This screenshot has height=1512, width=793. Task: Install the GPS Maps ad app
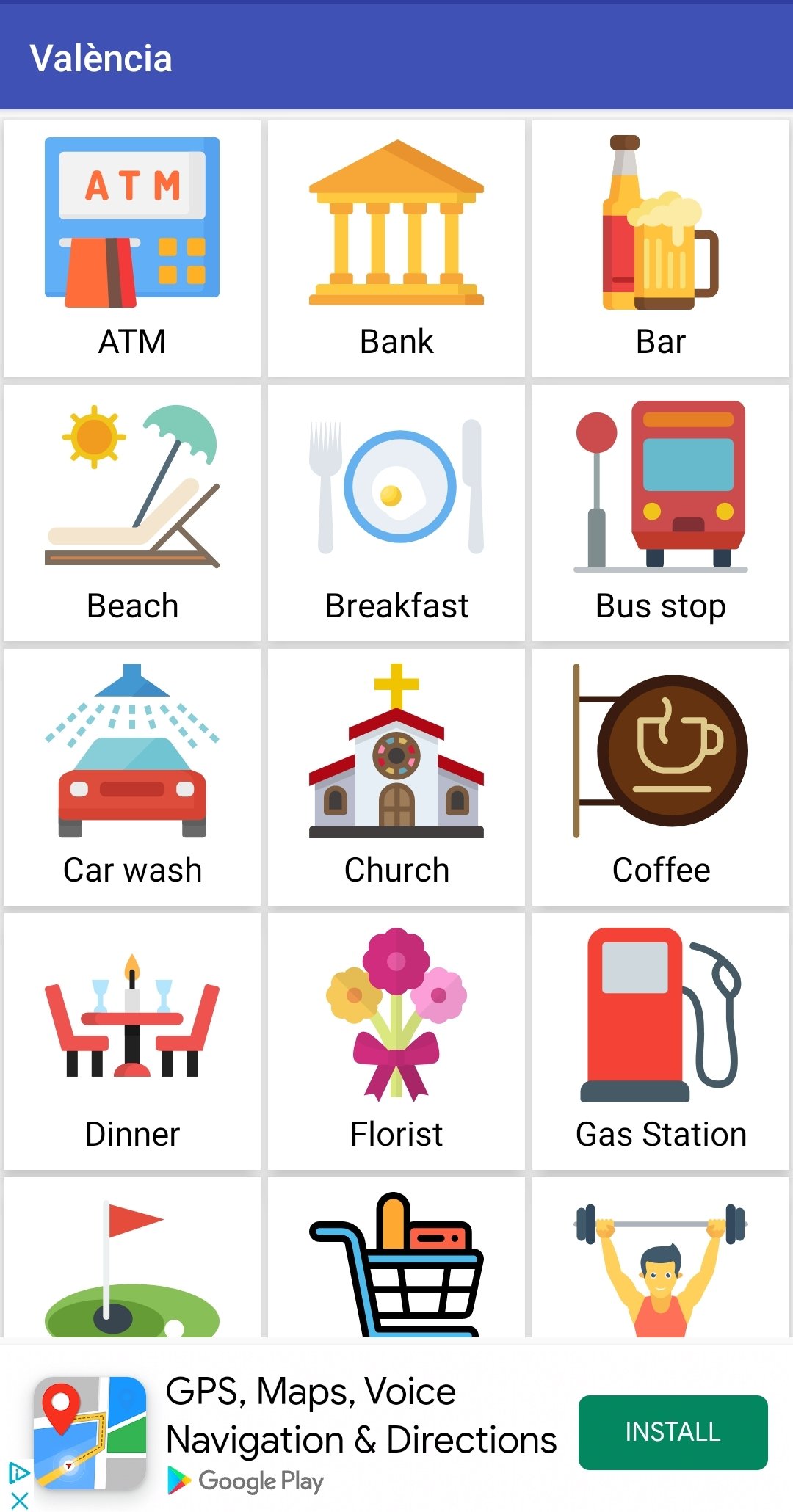click(x=673, y=1432)
